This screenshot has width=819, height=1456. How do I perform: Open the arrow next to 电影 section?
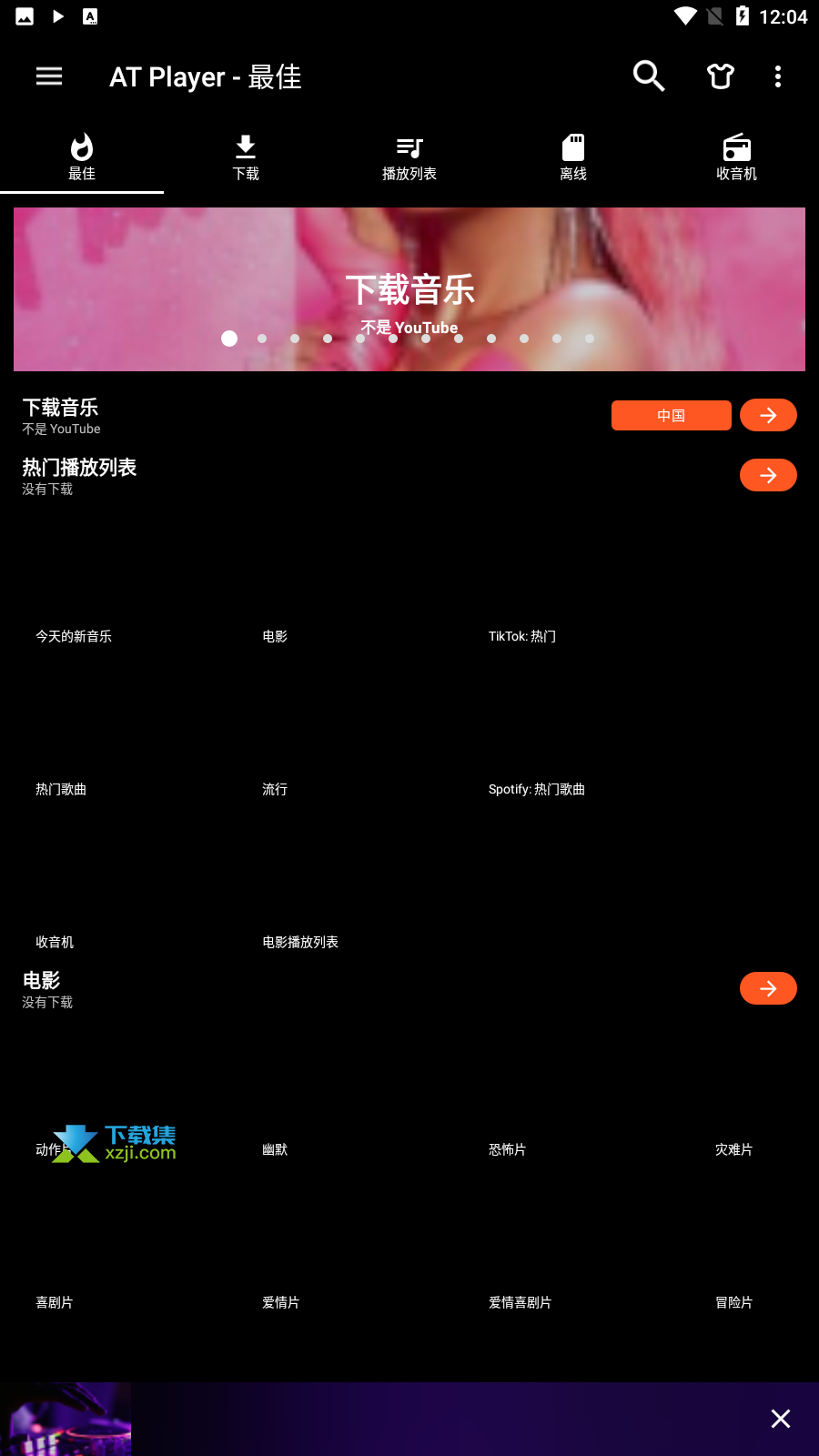768,988
